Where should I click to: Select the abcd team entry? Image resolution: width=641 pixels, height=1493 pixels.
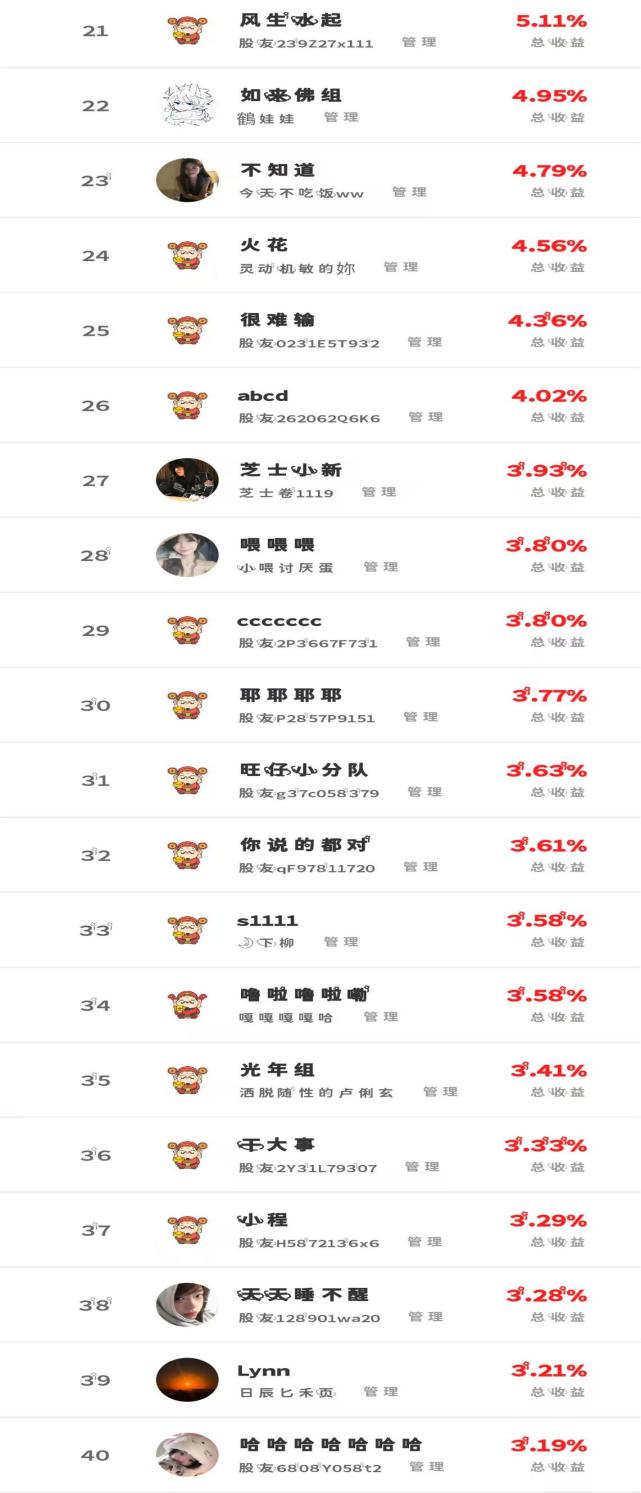[x=263, y=395]
